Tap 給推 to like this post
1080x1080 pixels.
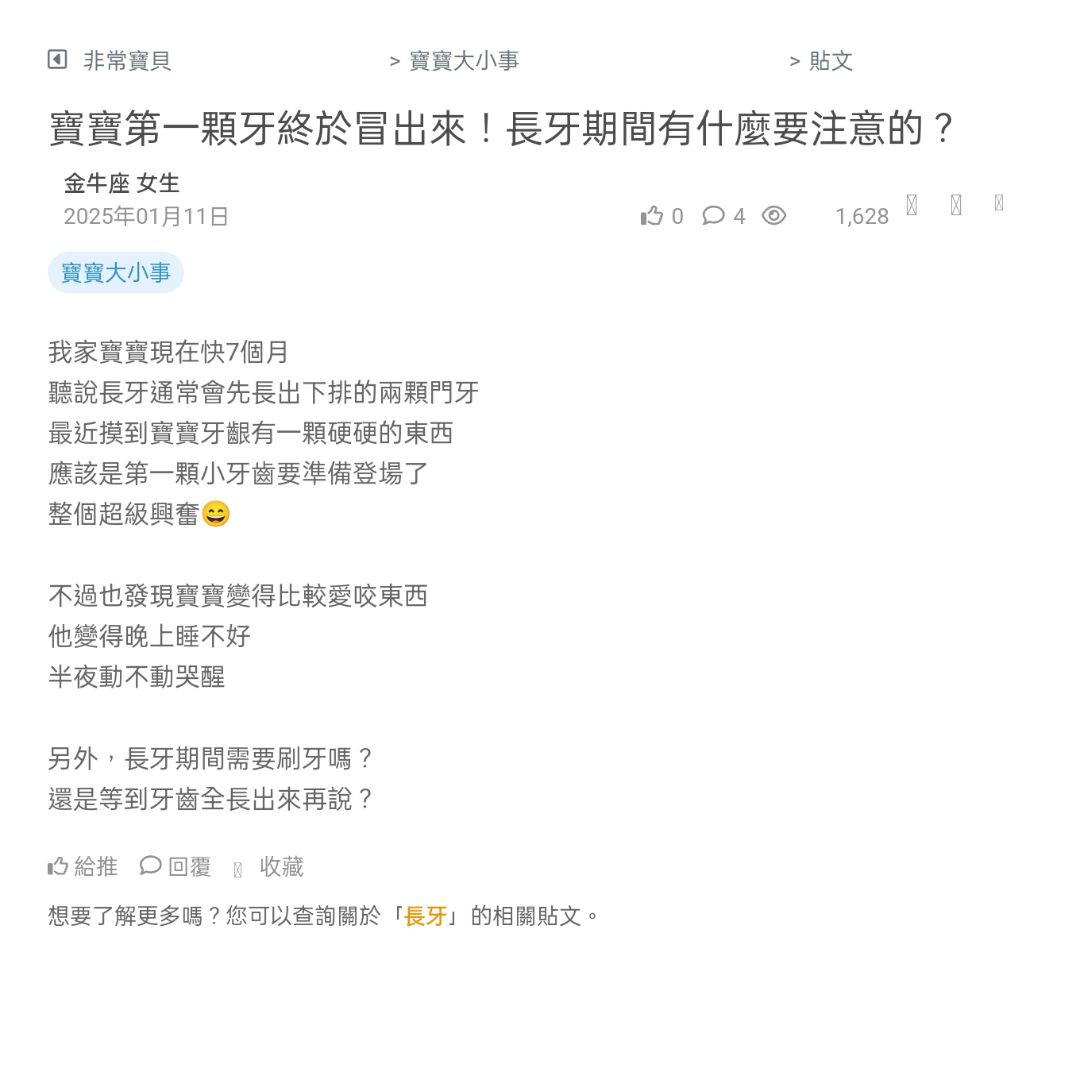click(84, 867)
